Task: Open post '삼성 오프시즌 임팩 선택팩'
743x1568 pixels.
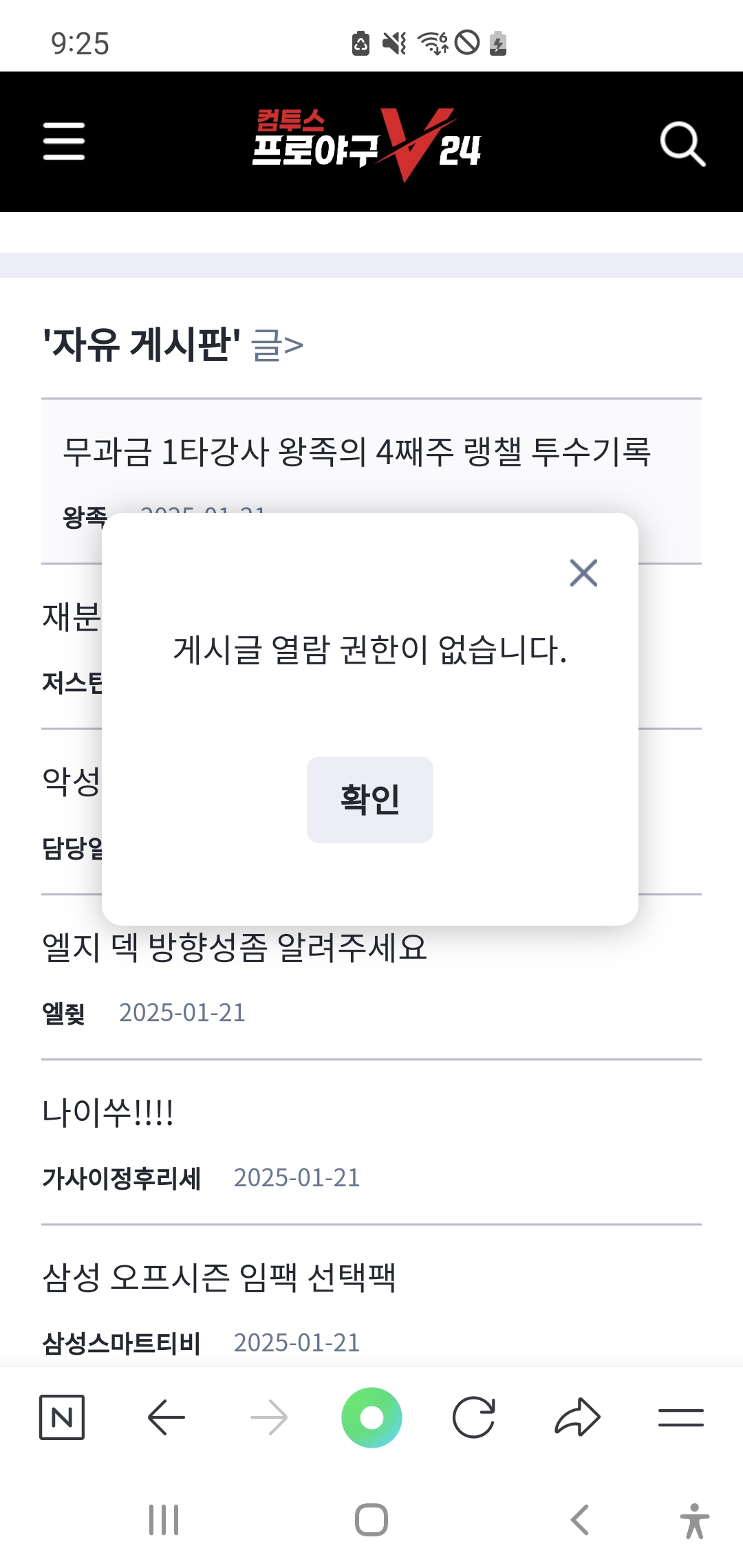Action: click(219, 1278)
